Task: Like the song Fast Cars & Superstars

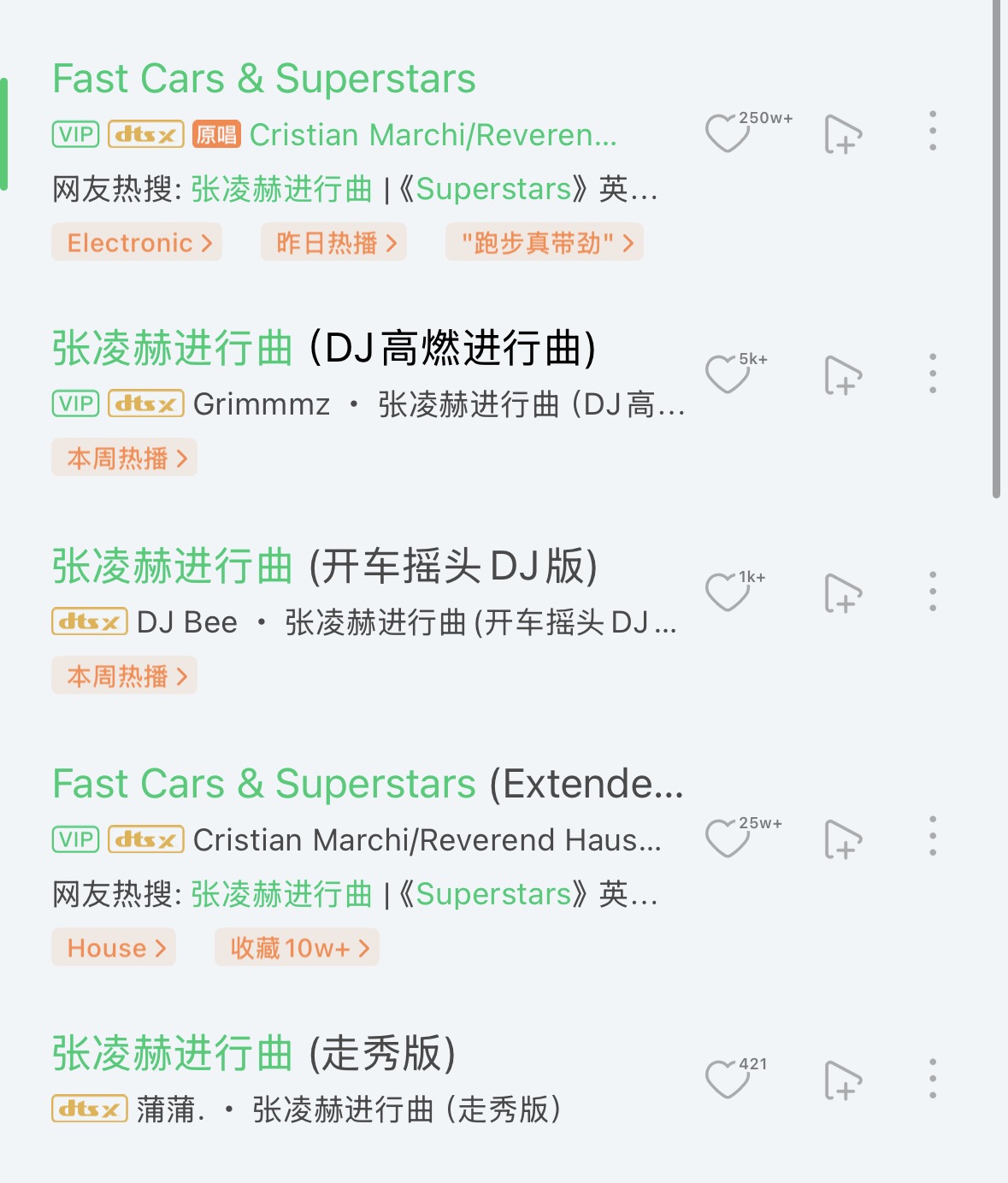Action: pyautogui.click(x=728, y=133)
